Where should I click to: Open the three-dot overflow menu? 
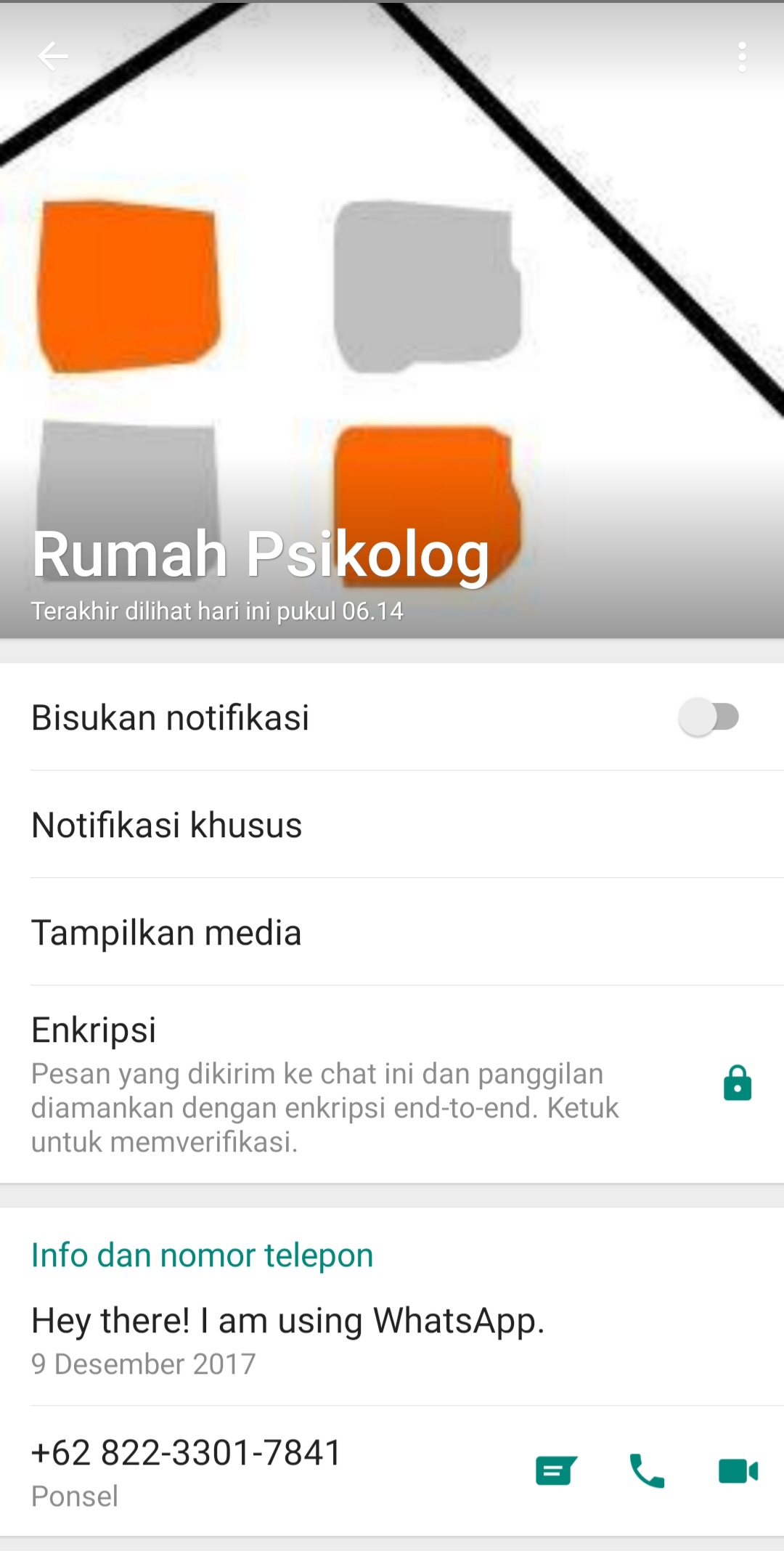[741, 57]
